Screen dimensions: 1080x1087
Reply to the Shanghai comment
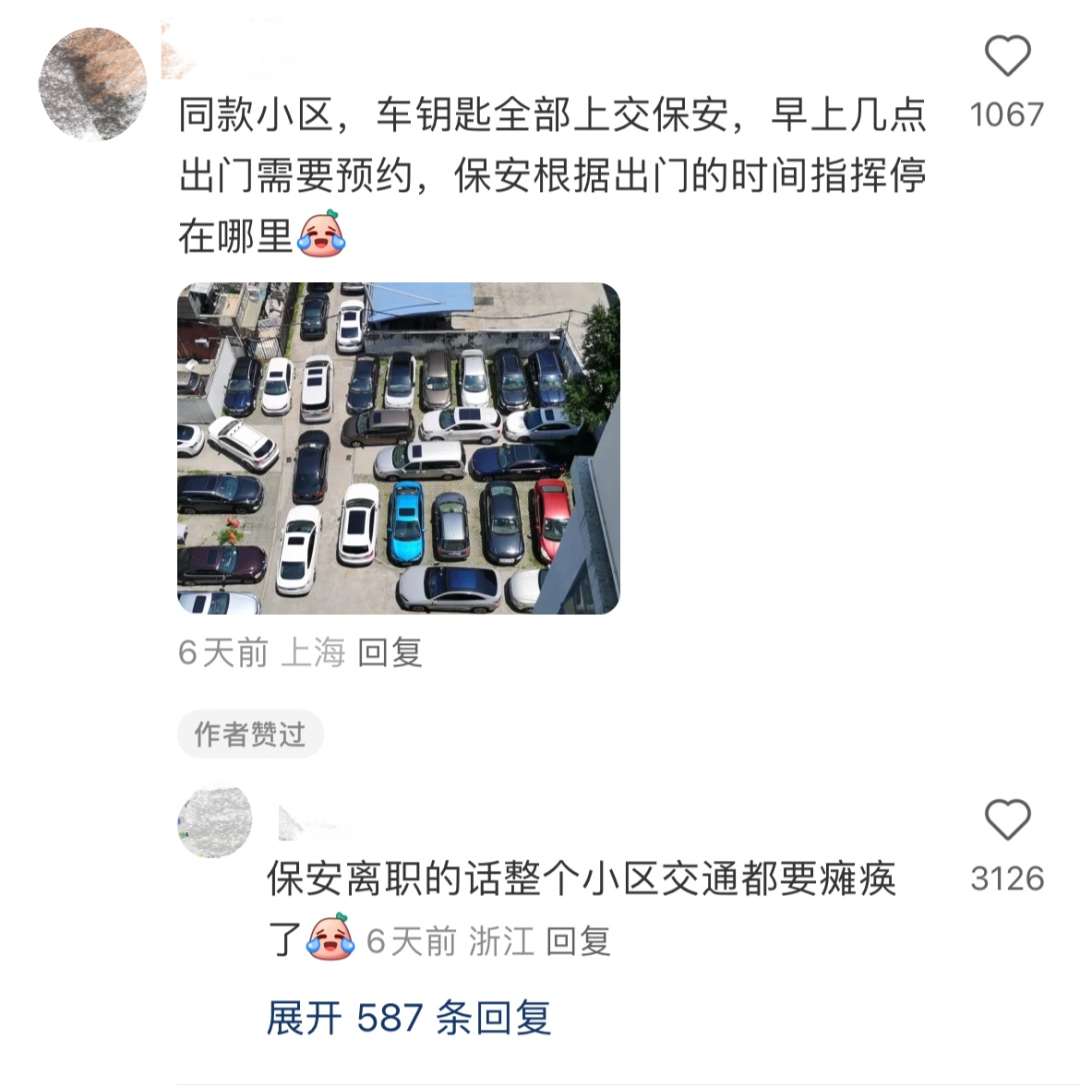click(x=390, y=653)
